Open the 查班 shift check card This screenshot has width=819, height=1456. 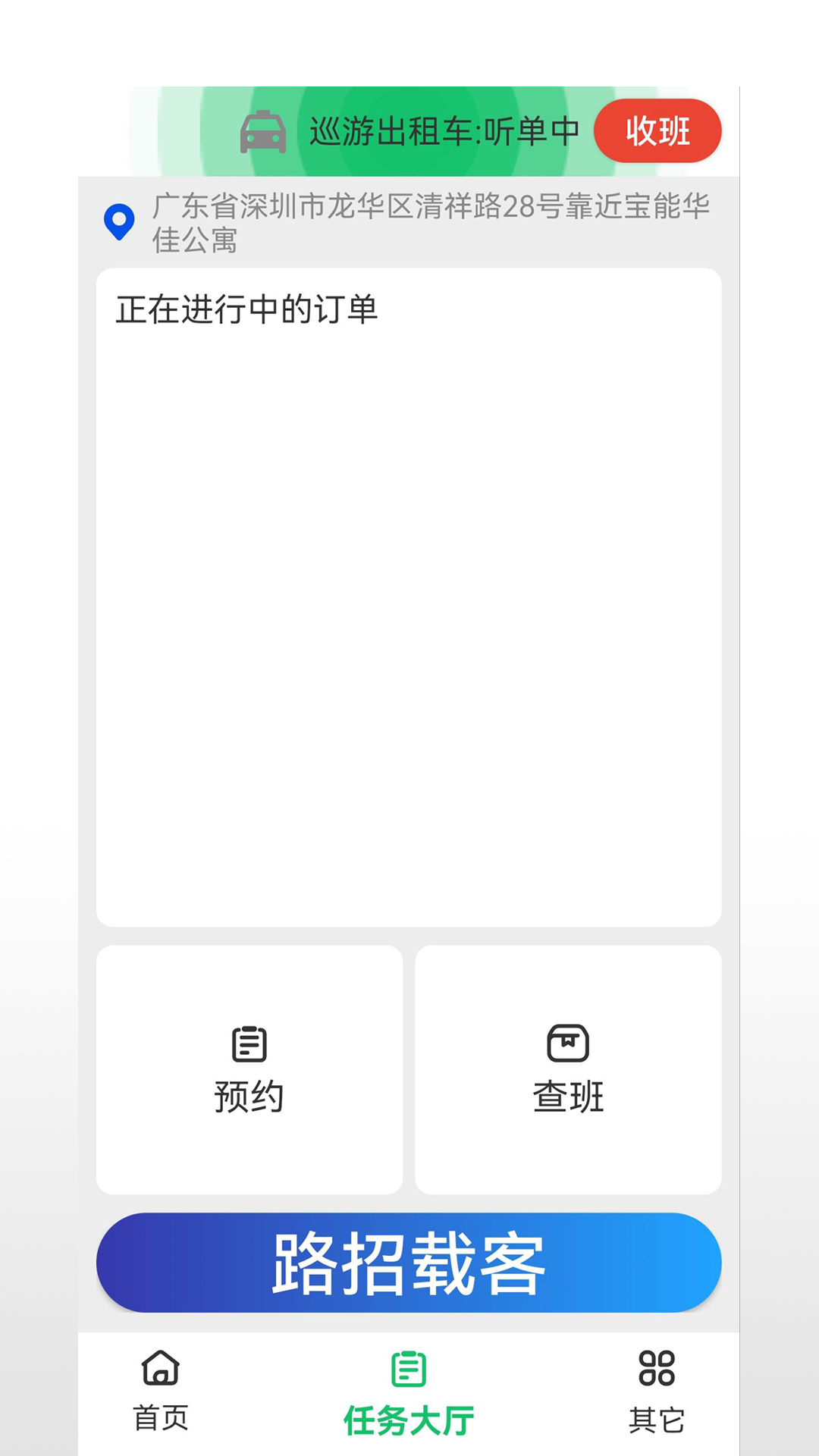click(567, 1069)
